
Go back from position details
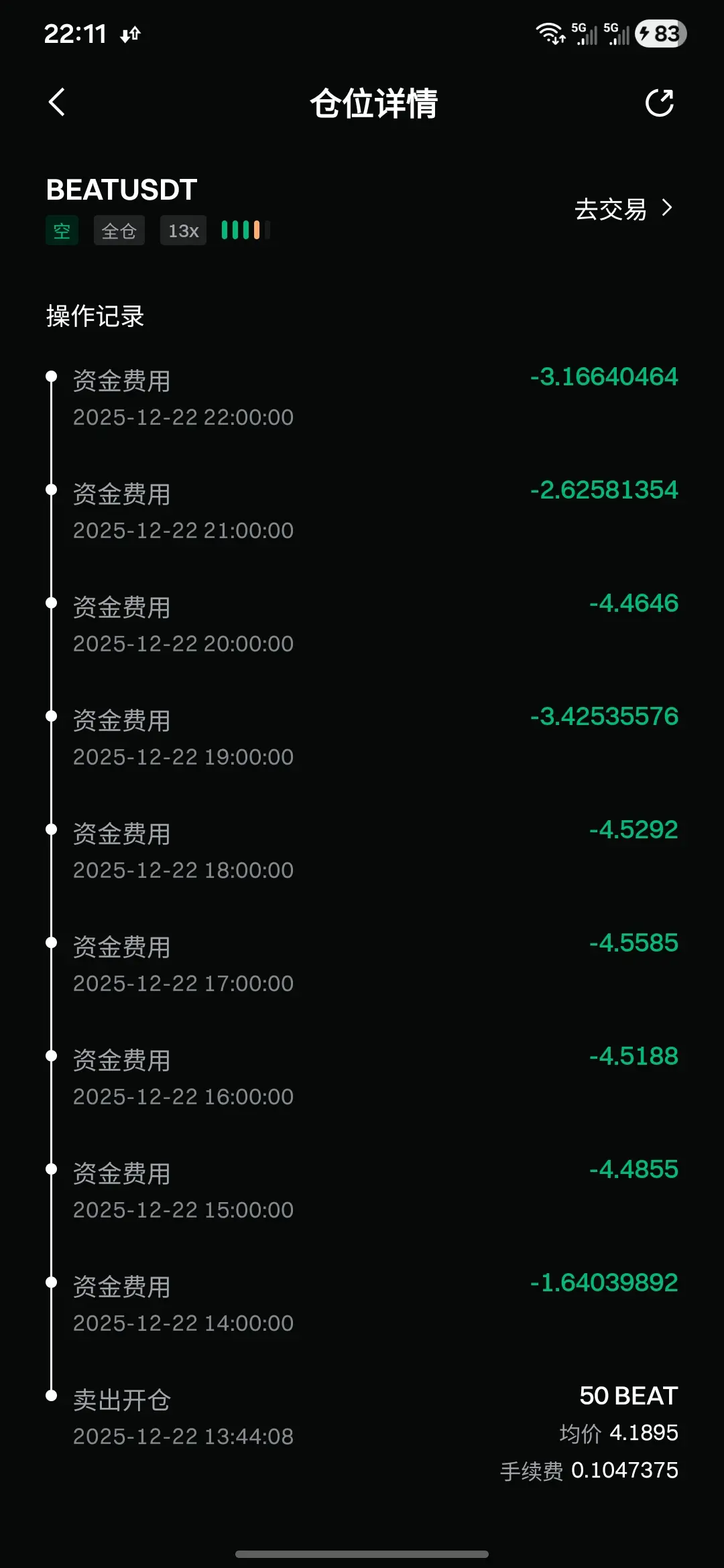click(57, 103)
